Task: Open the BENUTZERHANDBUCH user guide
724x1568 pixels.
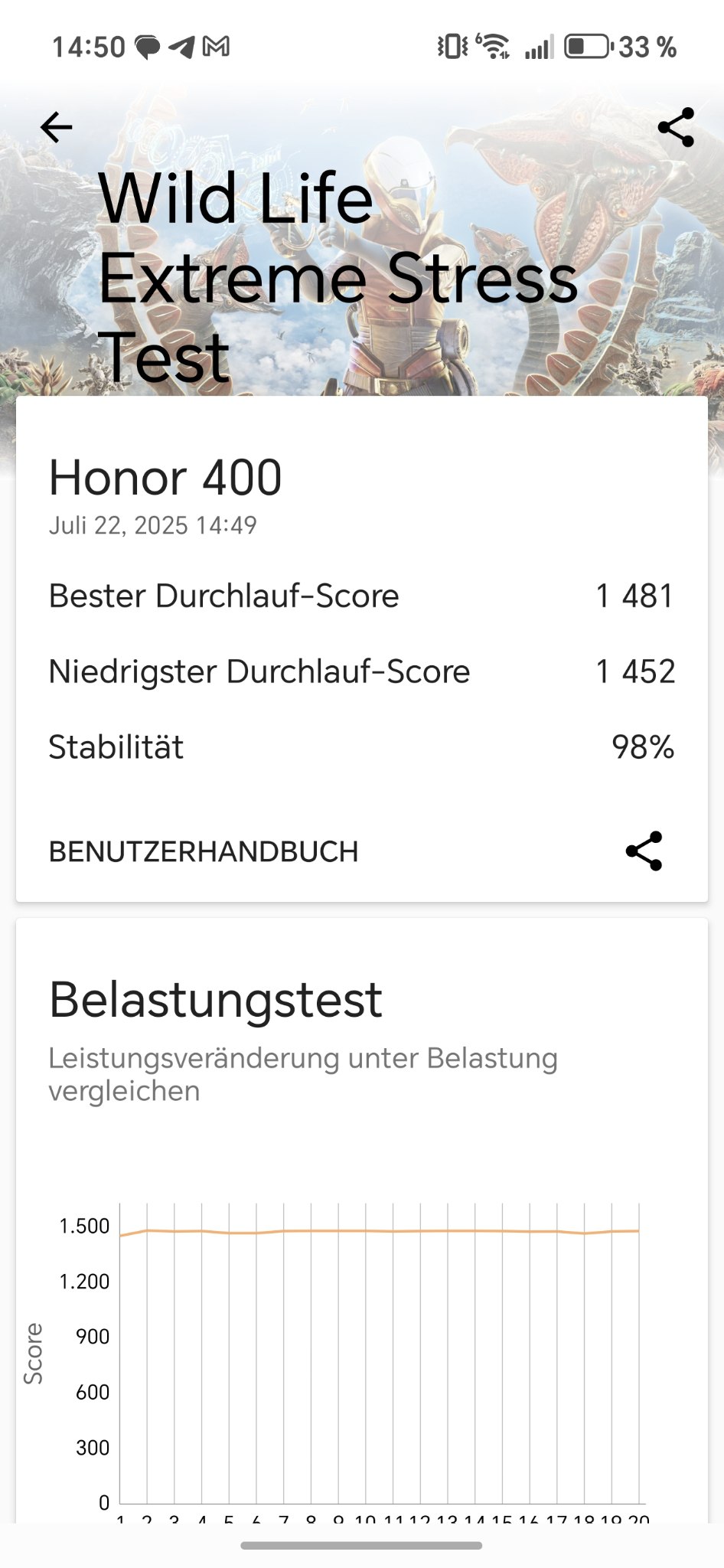Action: (204, 851)
